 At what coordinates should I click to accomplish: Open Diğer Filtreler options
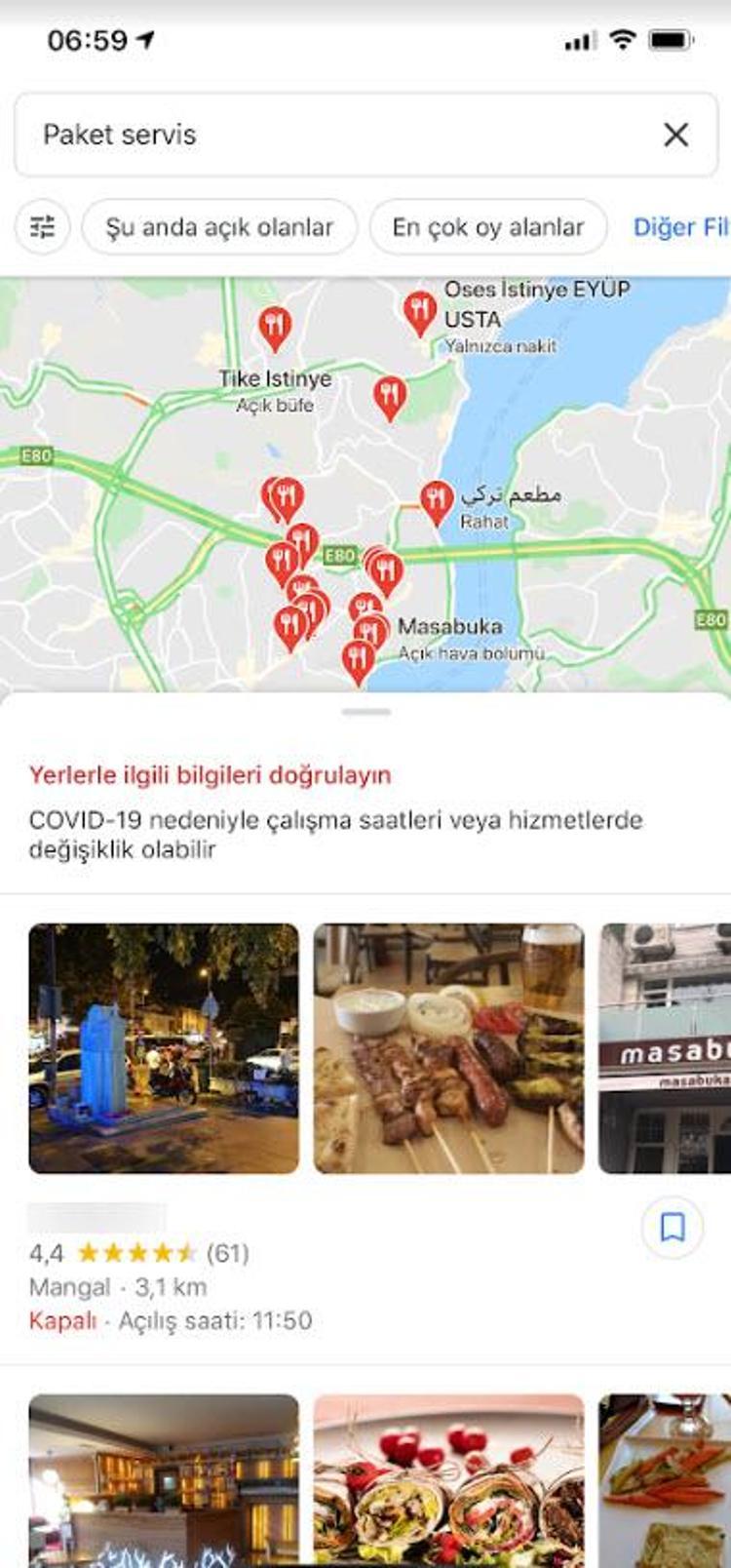coord(682,227)
